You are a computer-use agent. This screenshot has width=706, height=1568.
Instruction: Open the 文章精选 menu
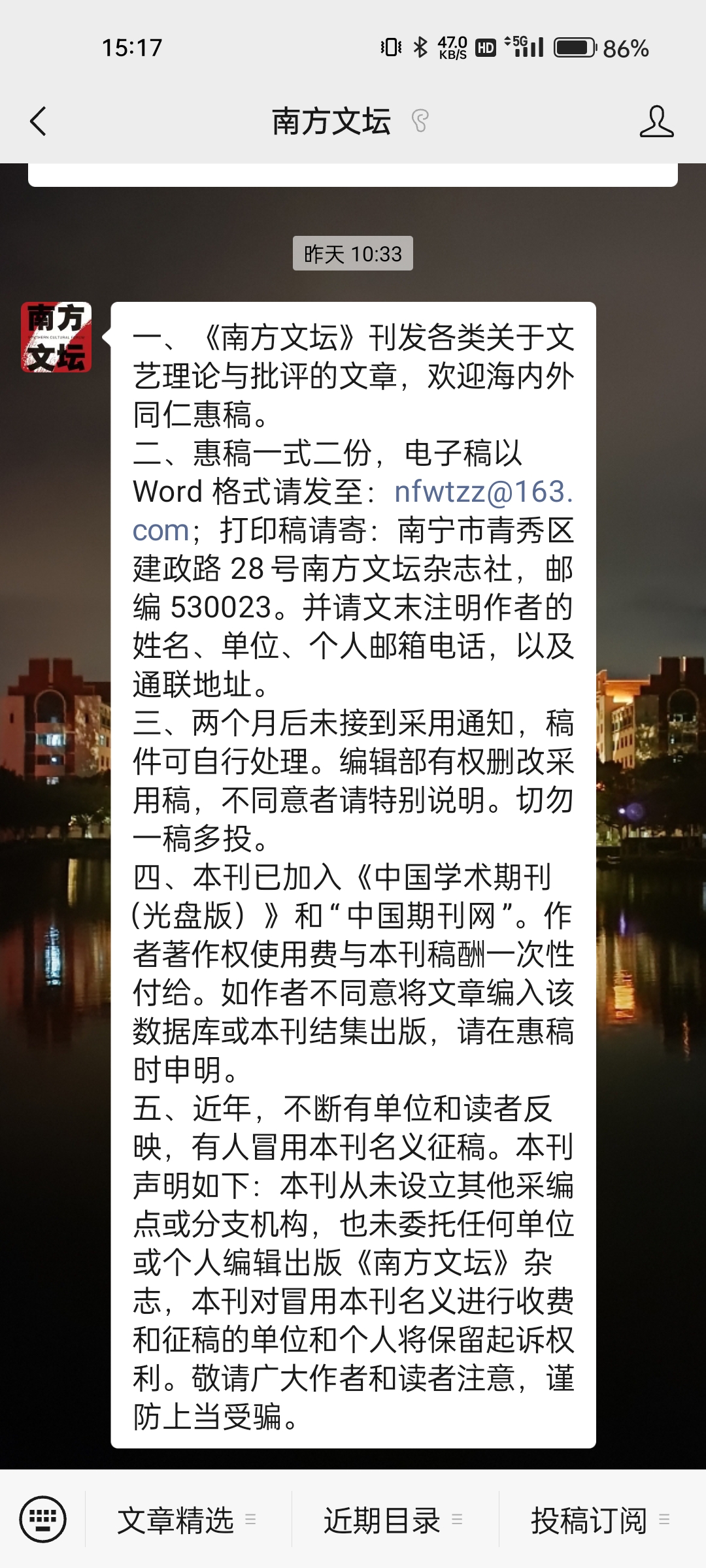tap(188, 1520)
